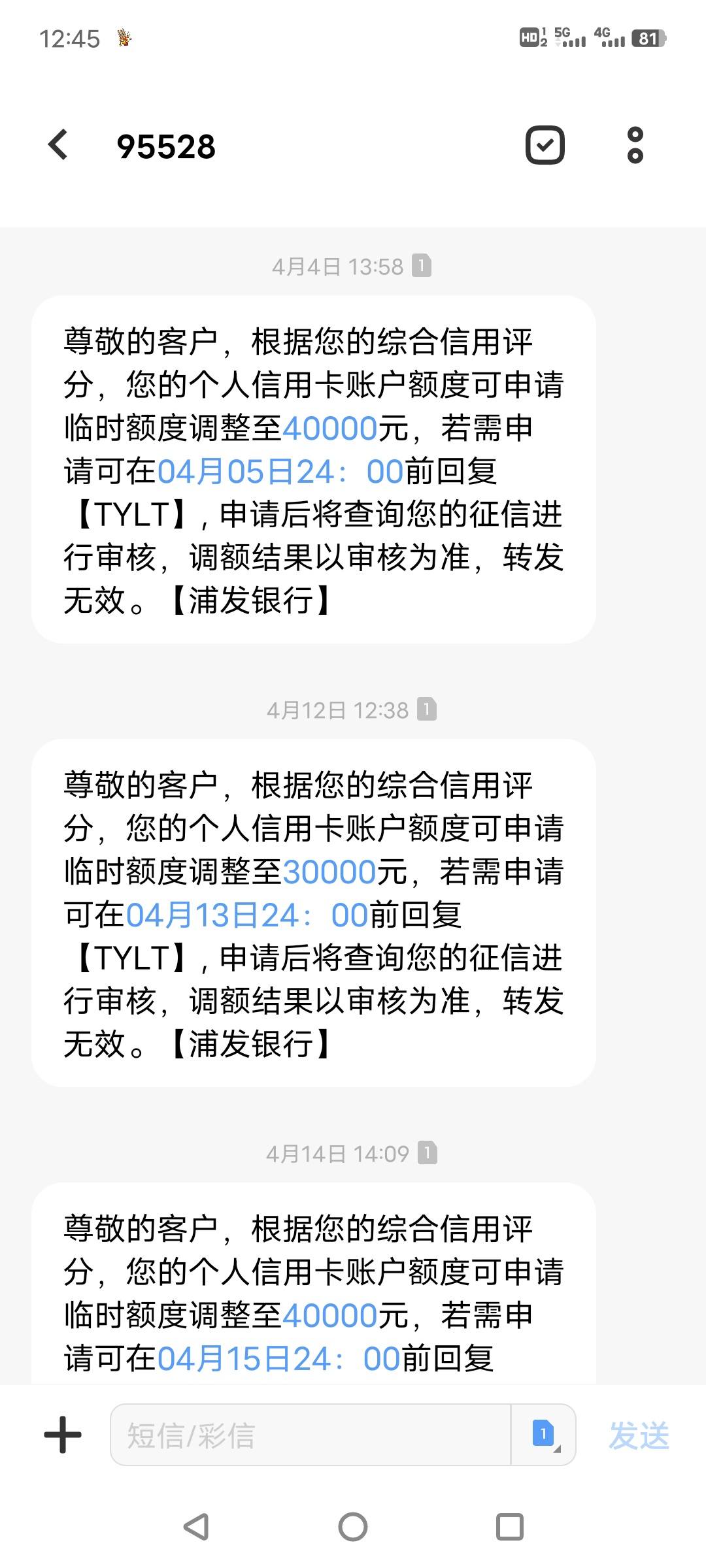Open recent apps from the navigation bar

(510, 1527)
